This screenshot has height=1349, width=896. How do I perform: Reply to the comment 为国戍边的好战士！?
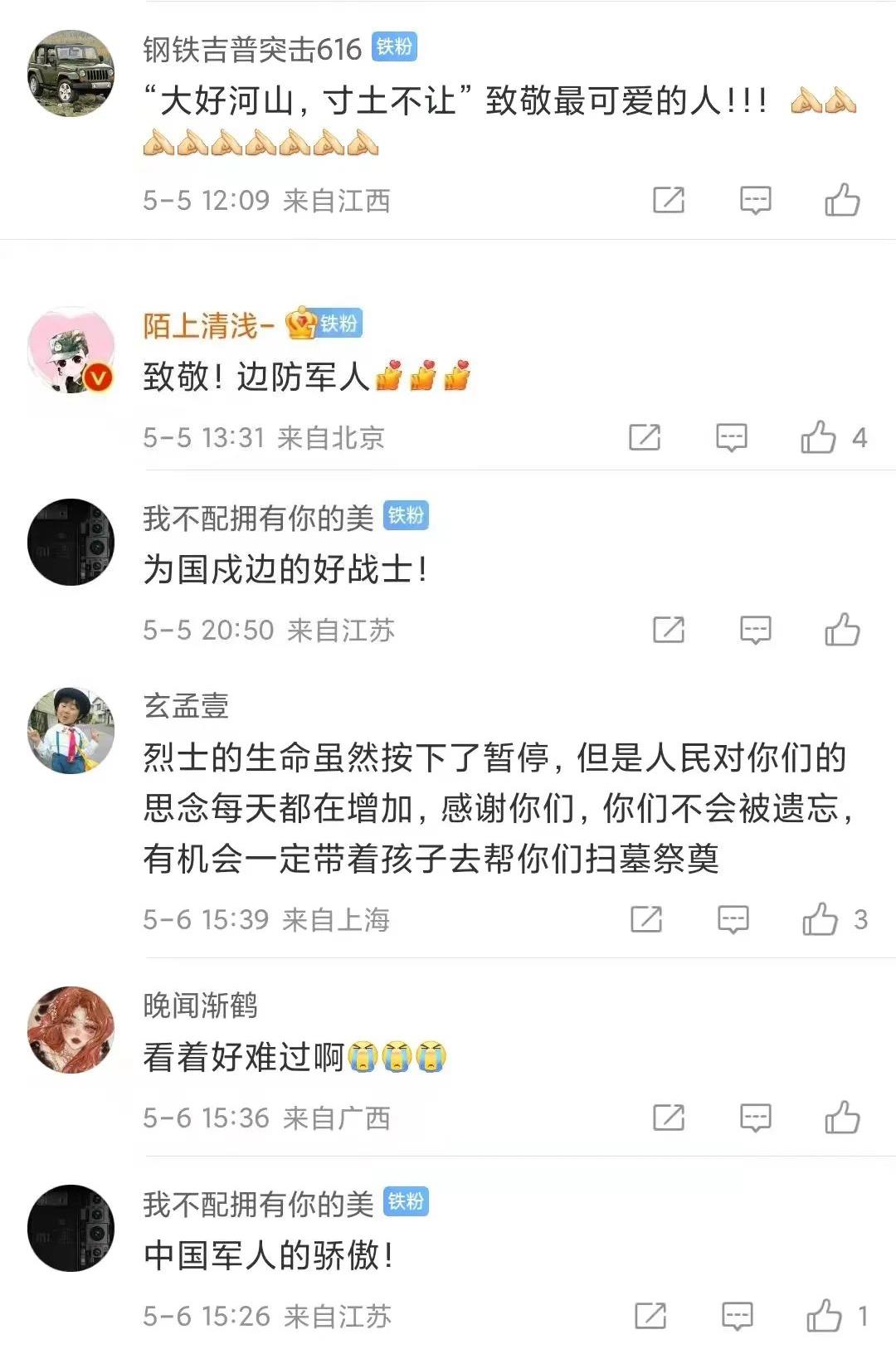[x=755, y=630]
